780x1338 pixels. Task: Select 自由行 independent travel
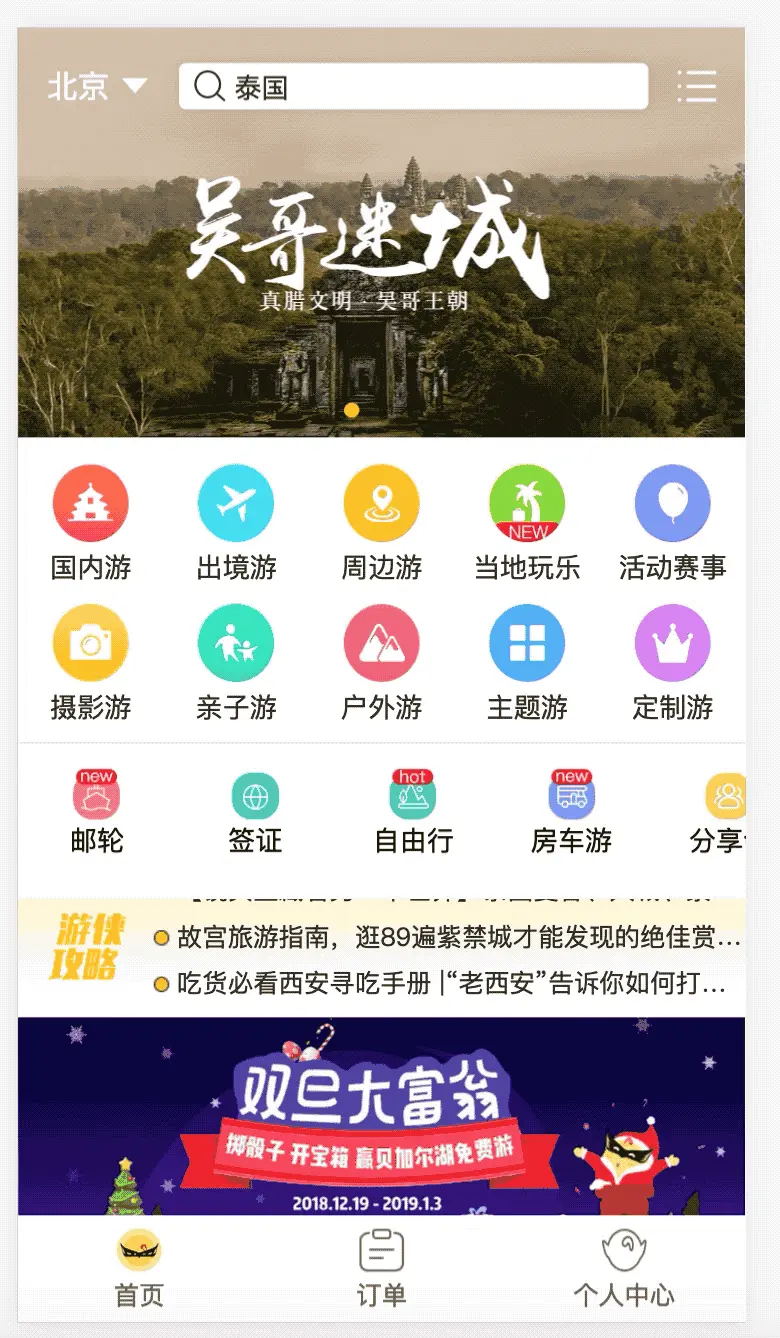[x=413, y=812]
